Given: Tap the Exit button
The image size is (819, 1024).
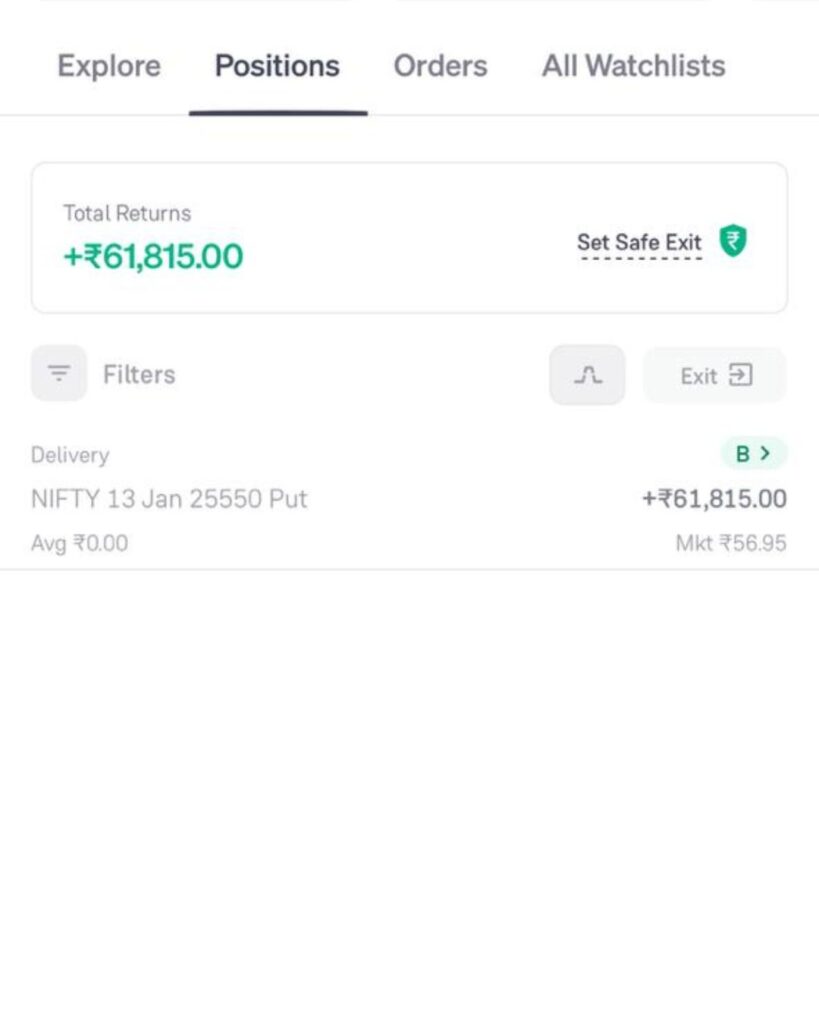Looking at the screenshot, I should (714, 375).
